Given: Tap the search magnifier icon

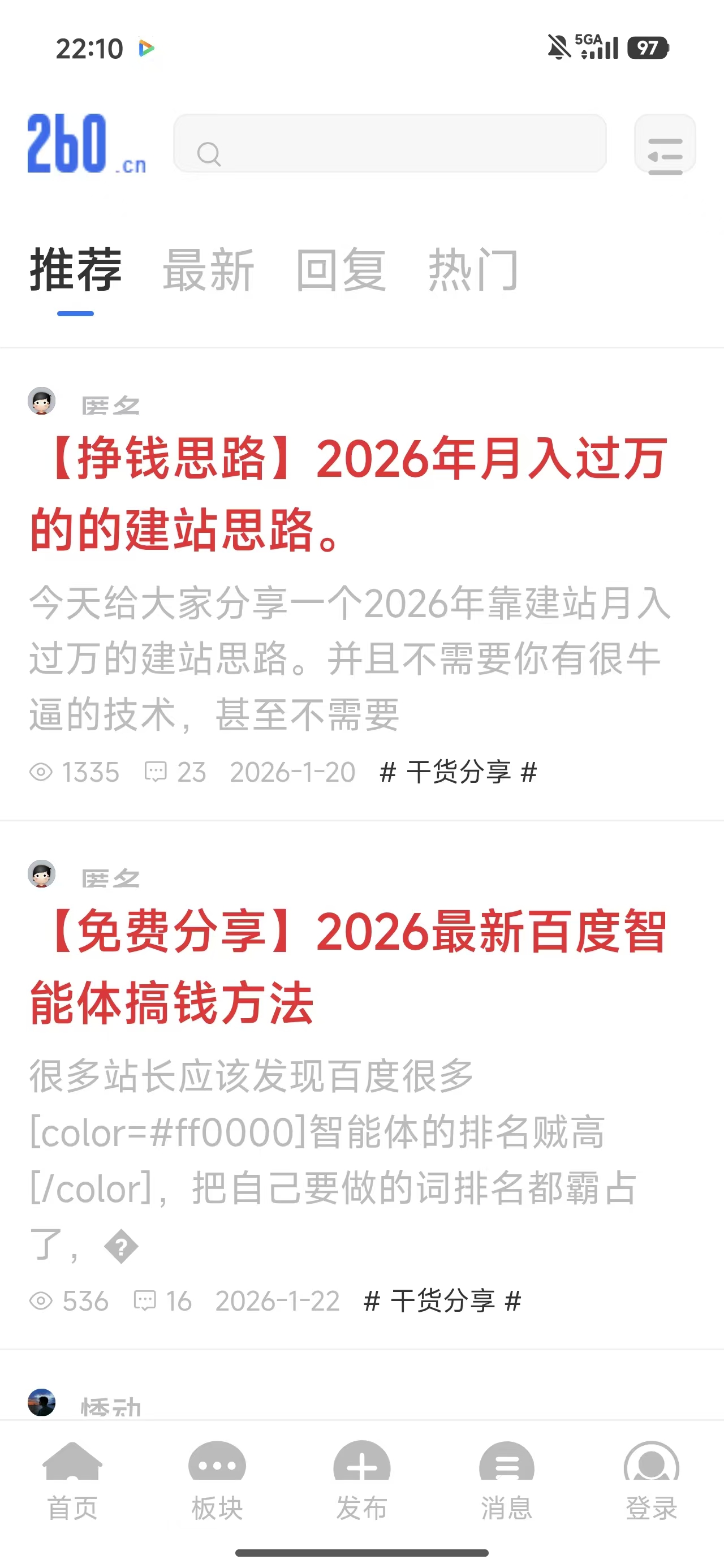Looking at the screenshot, I should tap(209, 154).
